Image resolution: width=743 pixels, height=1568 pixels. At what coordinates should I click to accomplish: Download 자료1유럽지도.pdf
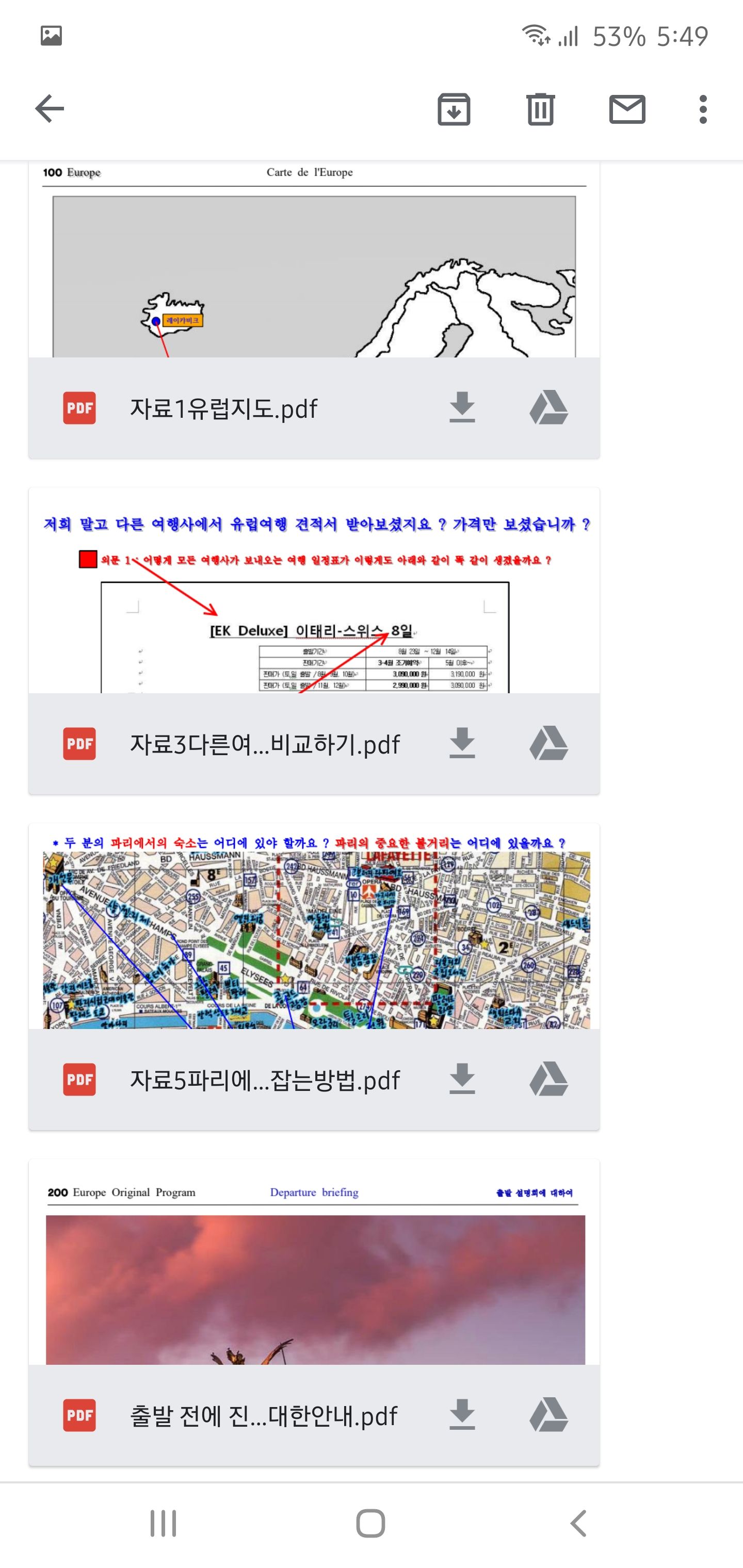pyautogui.click(x=462, y=408)
